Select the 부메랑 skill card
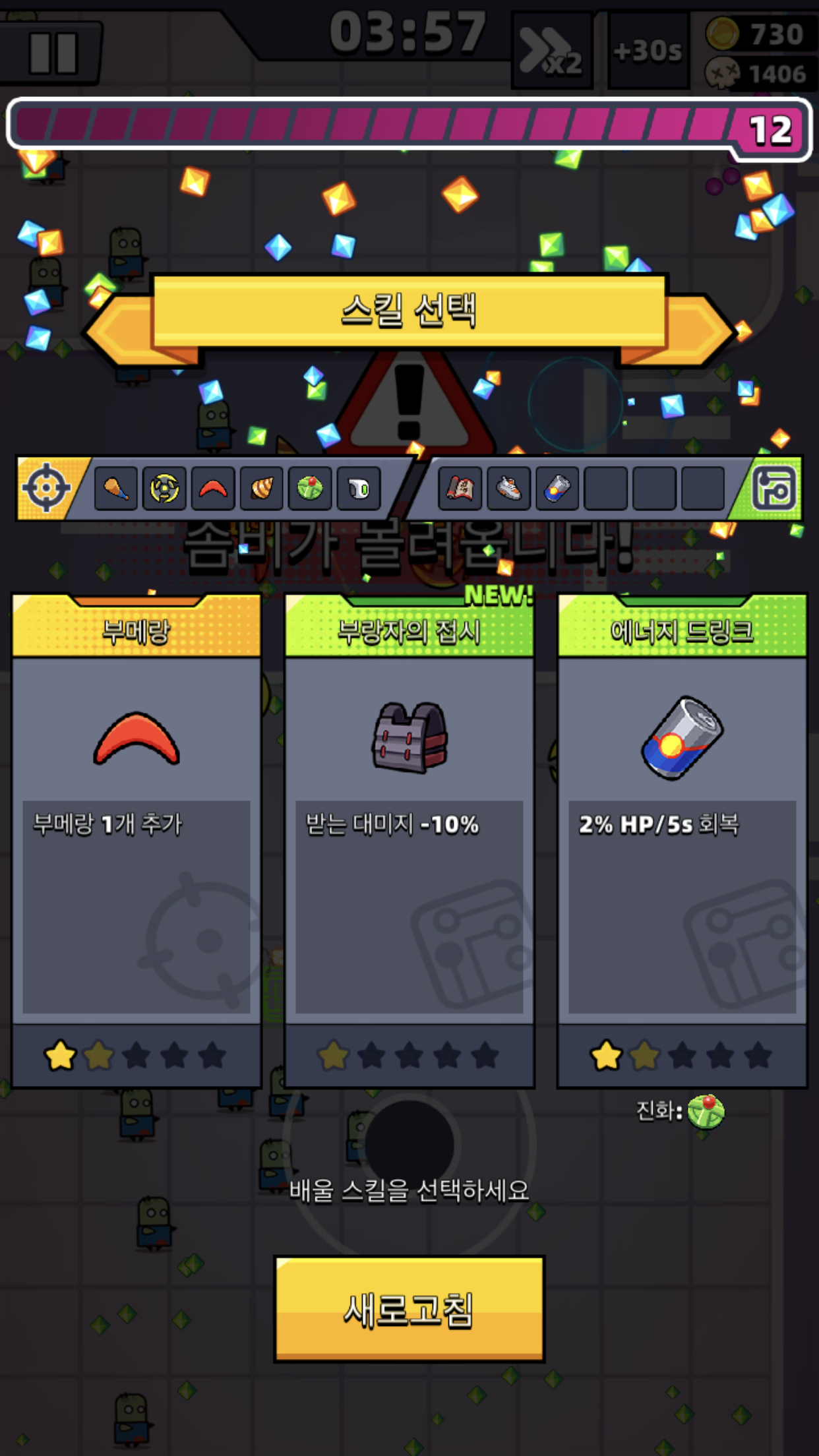 [x=136, y=841]
